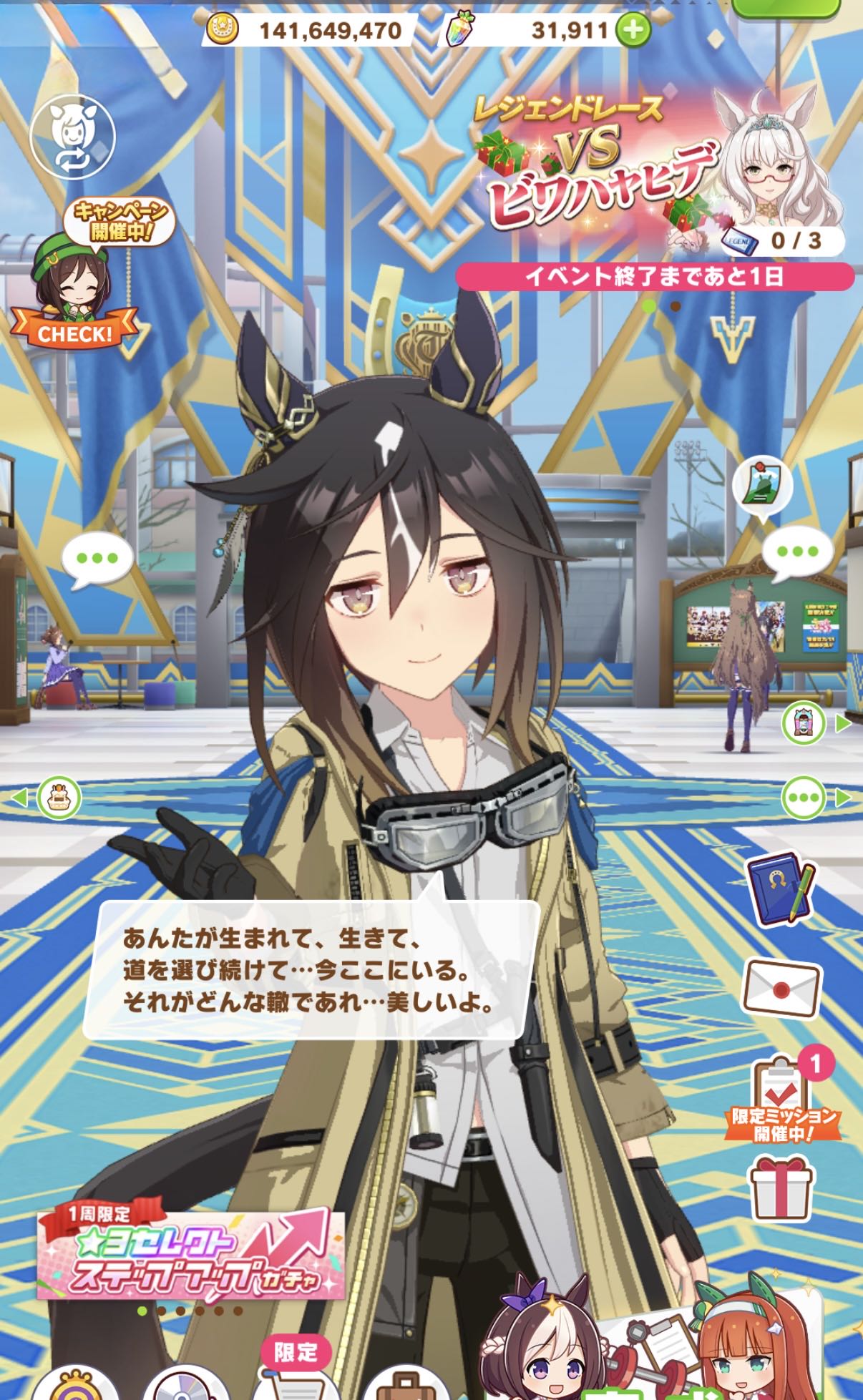Tap the green three-dots bubble icon

click(x=804, y=797)
